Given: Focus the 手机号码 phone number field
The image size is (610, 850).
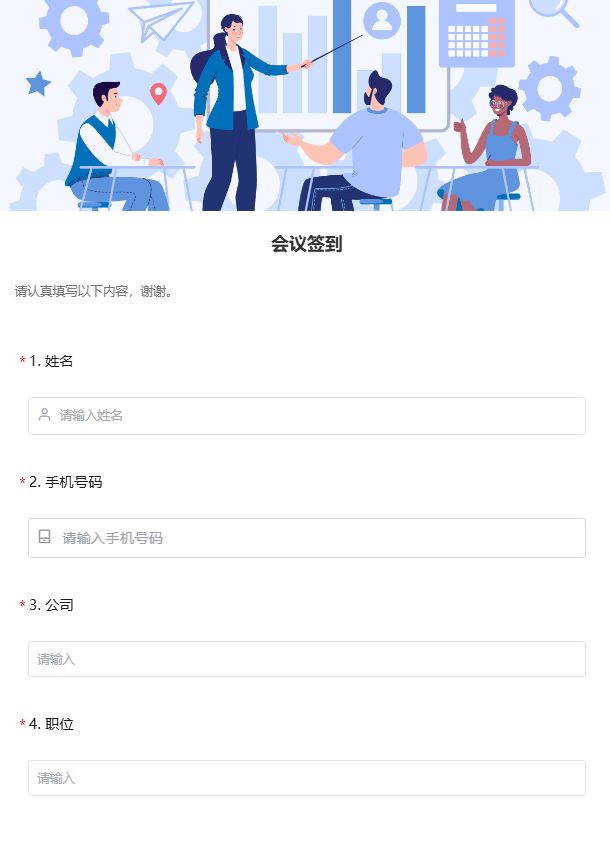Looking at the screenshot, I should point(306,538).
